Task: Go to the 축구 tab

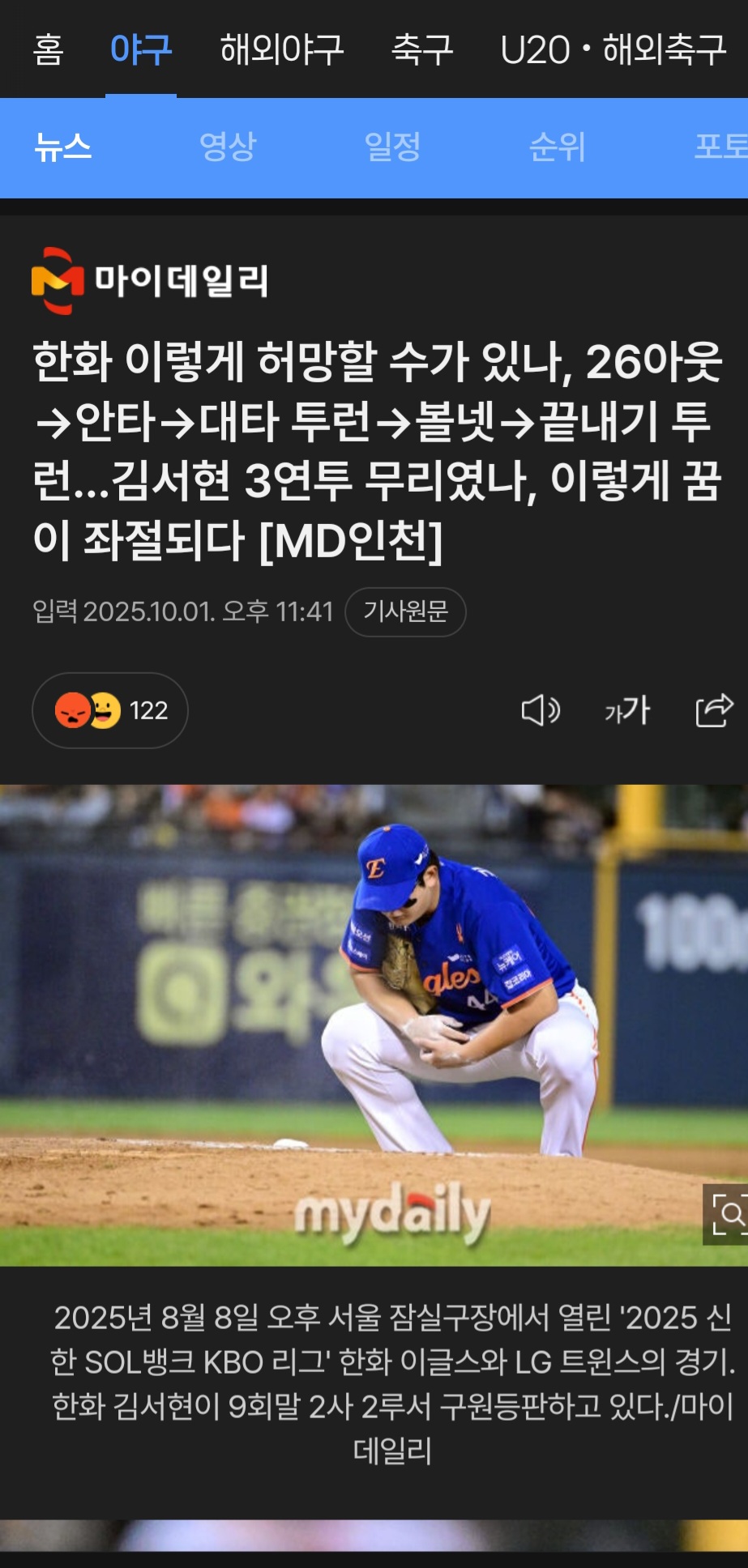Action: tap(421, 50)
